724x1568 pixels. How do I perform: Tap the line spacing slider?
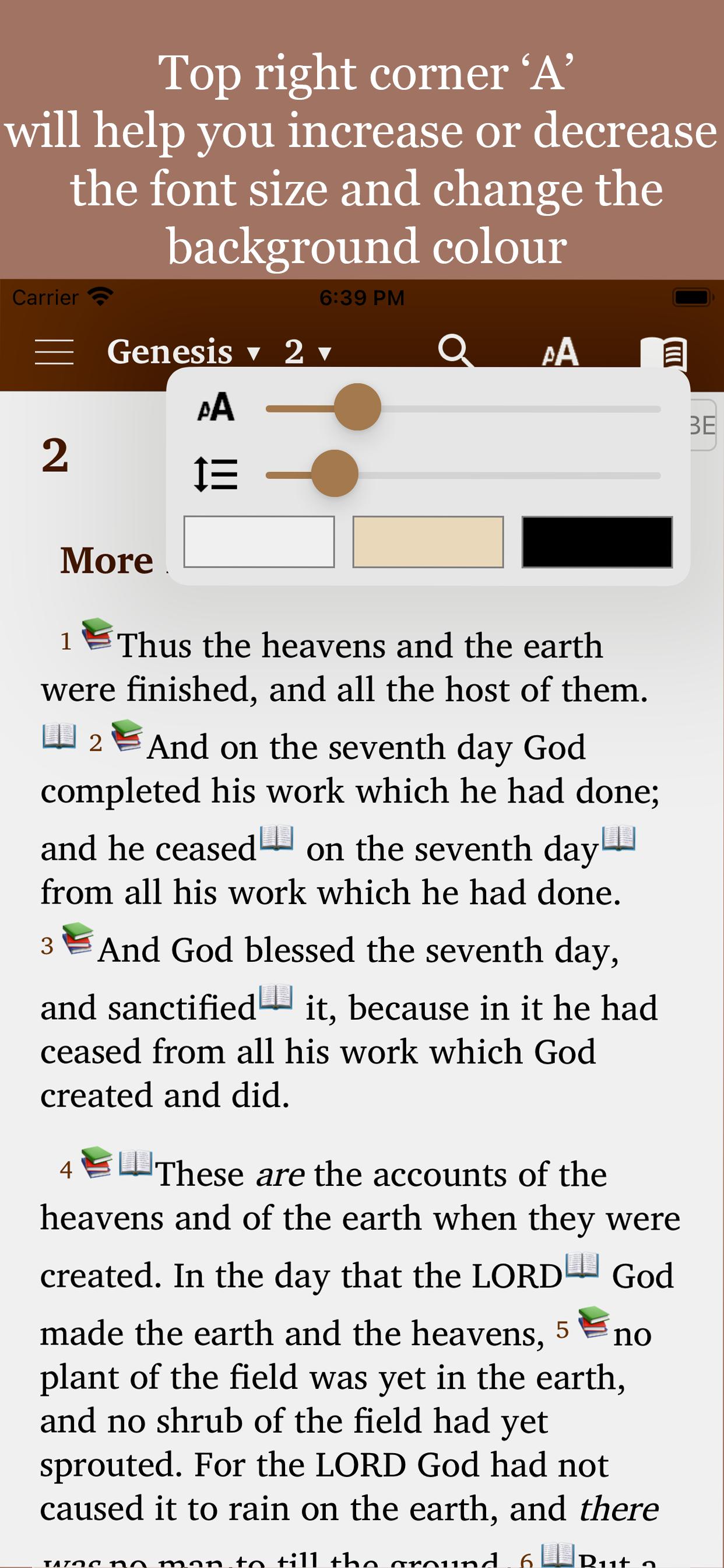[463, 474]
